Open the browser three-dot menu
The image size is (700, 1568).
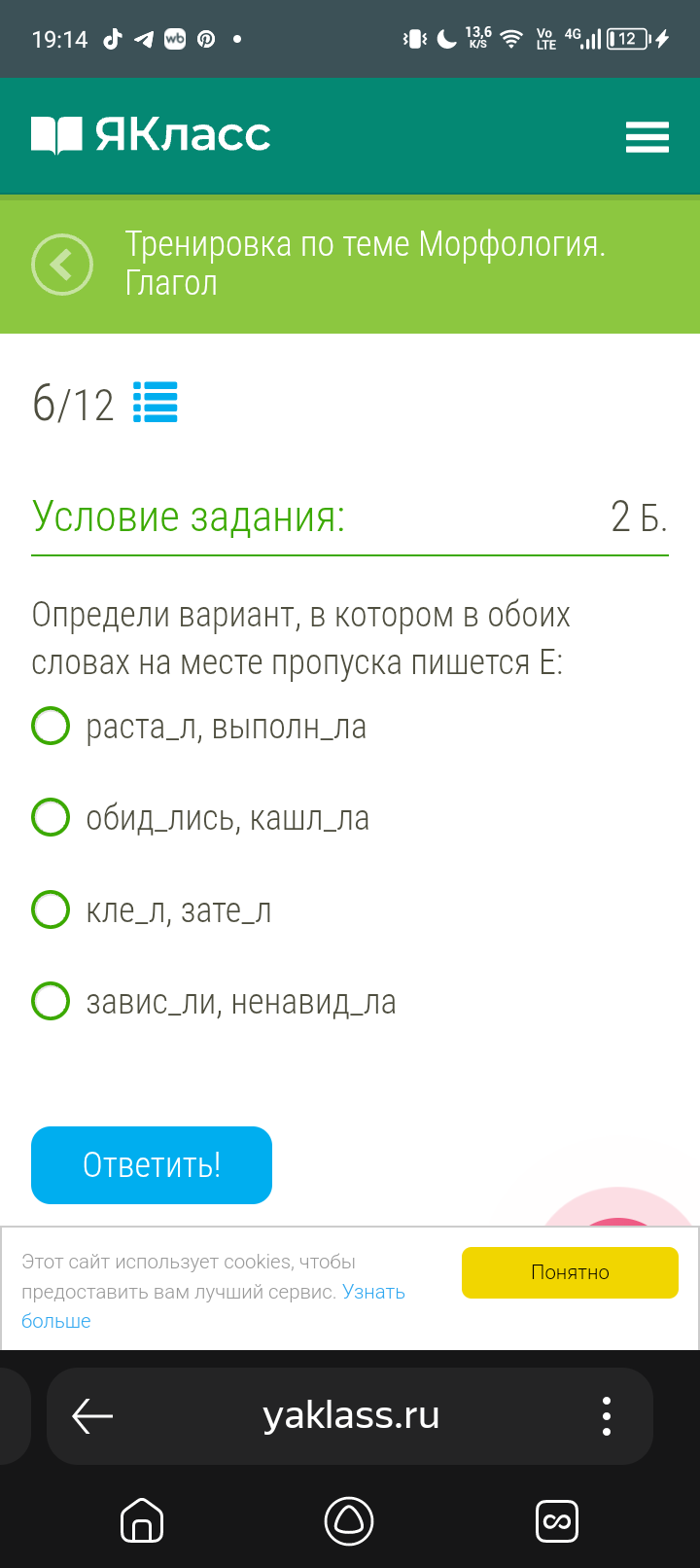coord(607,1416)
